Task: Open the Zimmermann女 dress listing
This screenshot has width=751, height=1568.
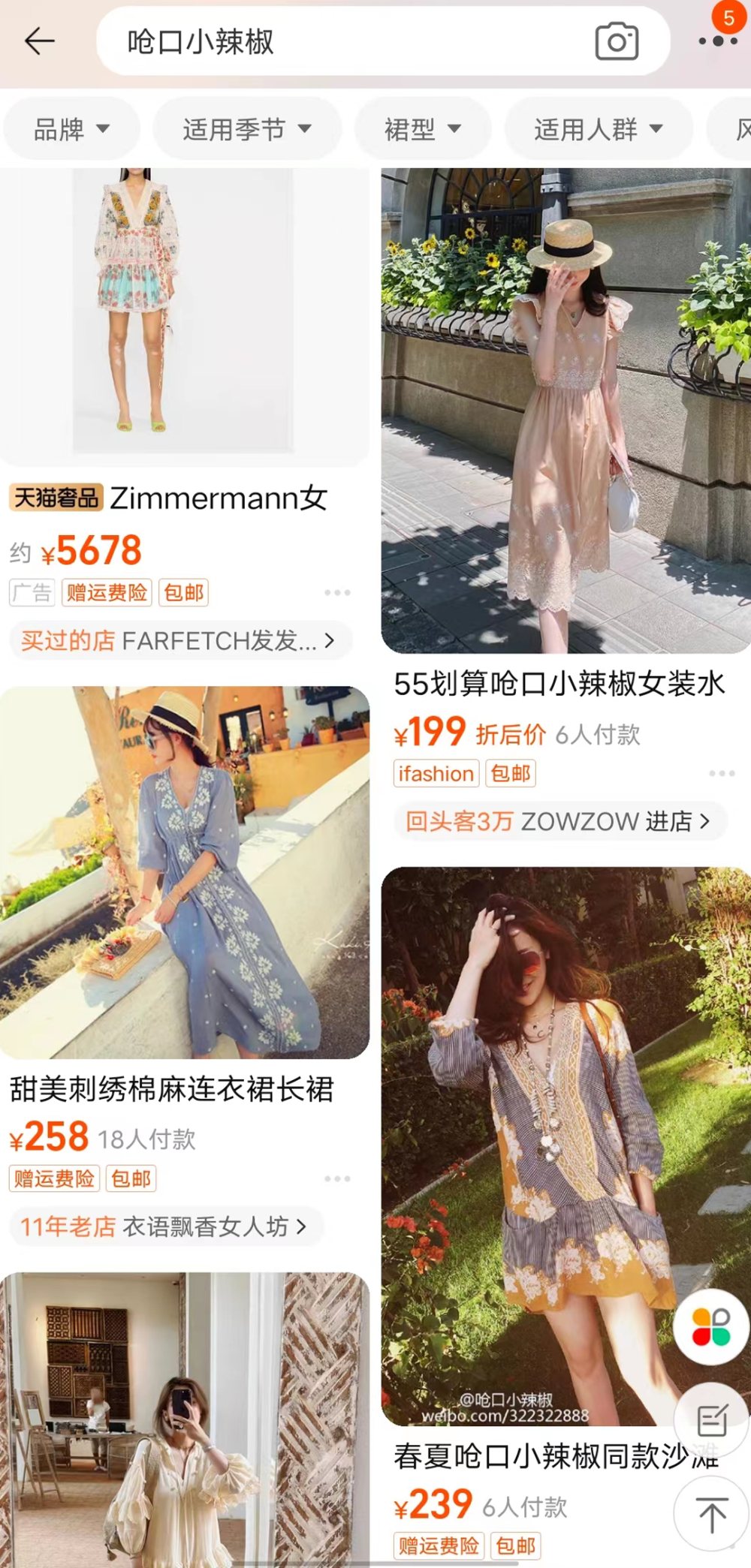Action: (184, 315)
